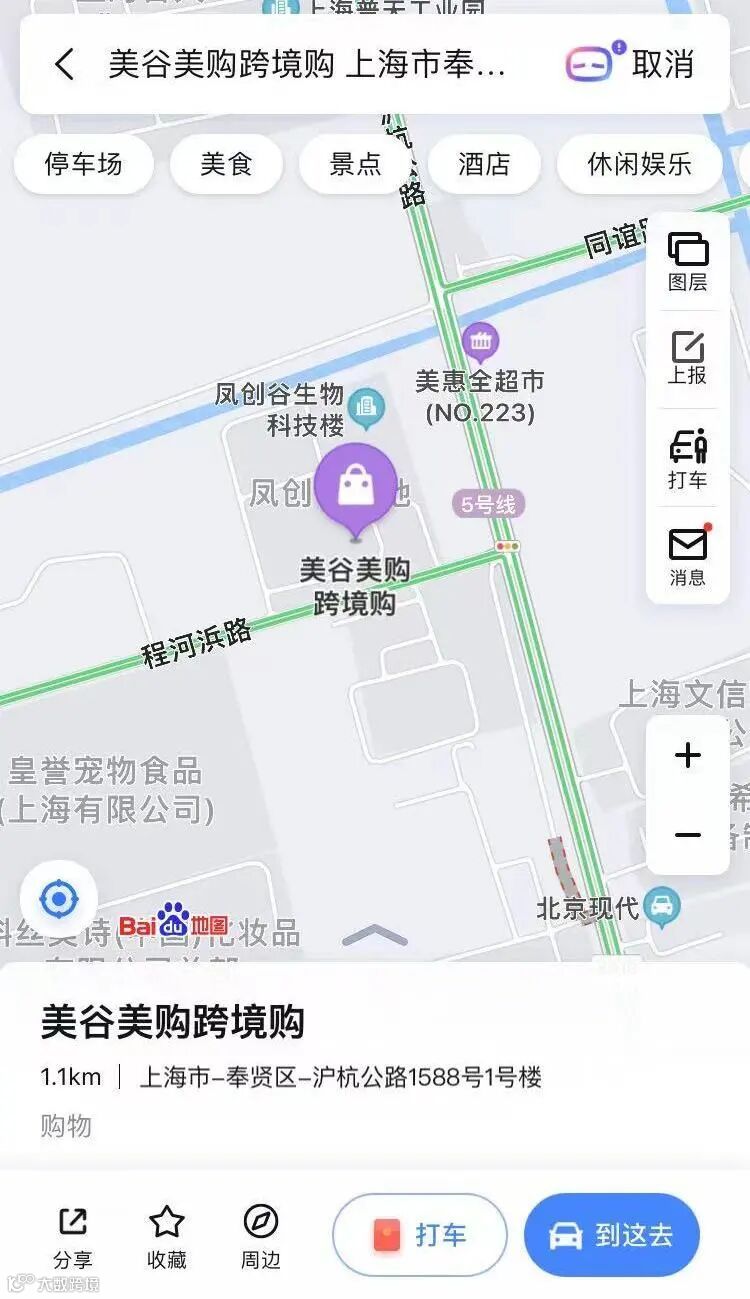Zoom out the map with minus button
The image size is (750, 1299).
688,835
